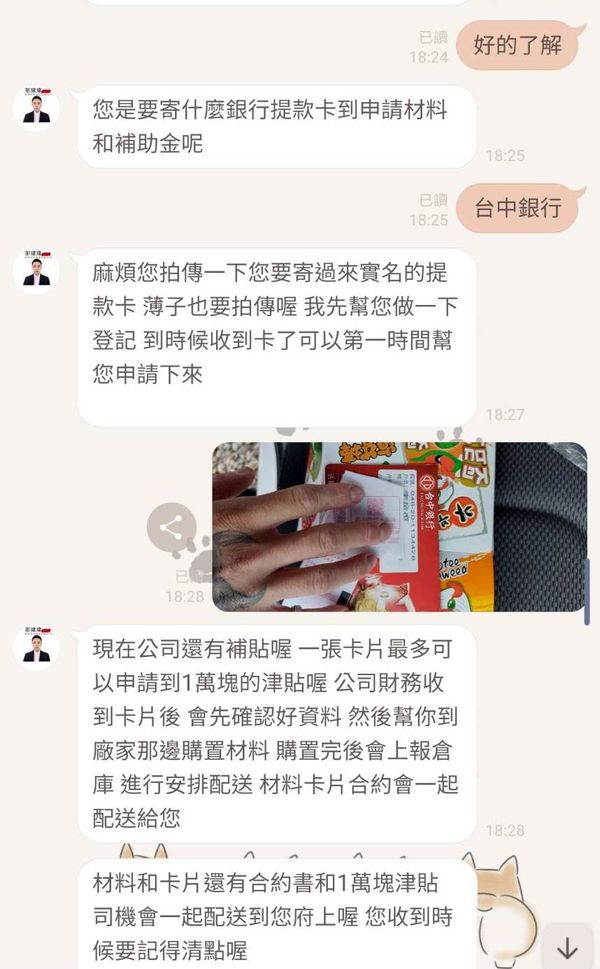The image size is (600, 969).
Task: Jump to the latest message with the down arrow
Action: click(567, 947)
